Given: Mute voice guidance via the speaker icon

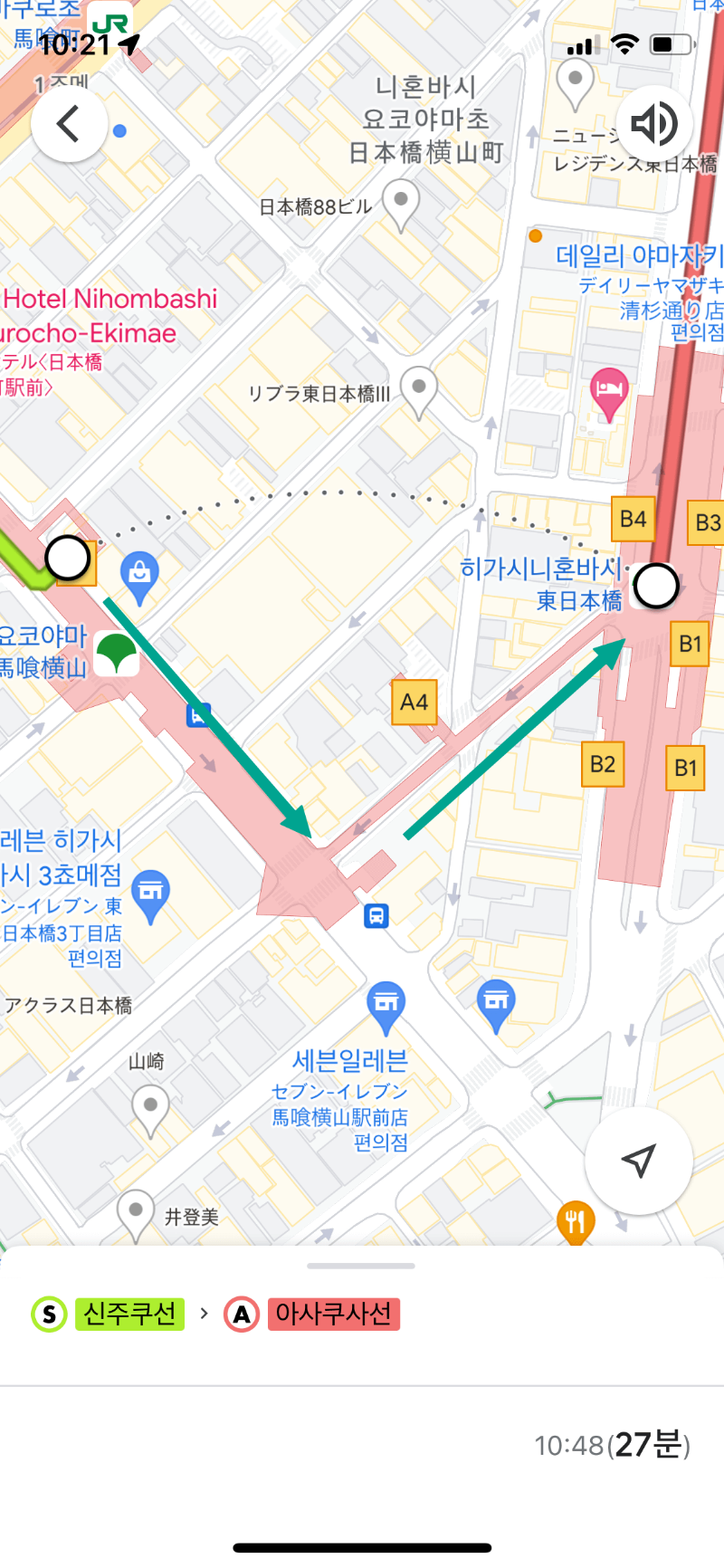Looking at the screenshot, I should coord(654,123).
